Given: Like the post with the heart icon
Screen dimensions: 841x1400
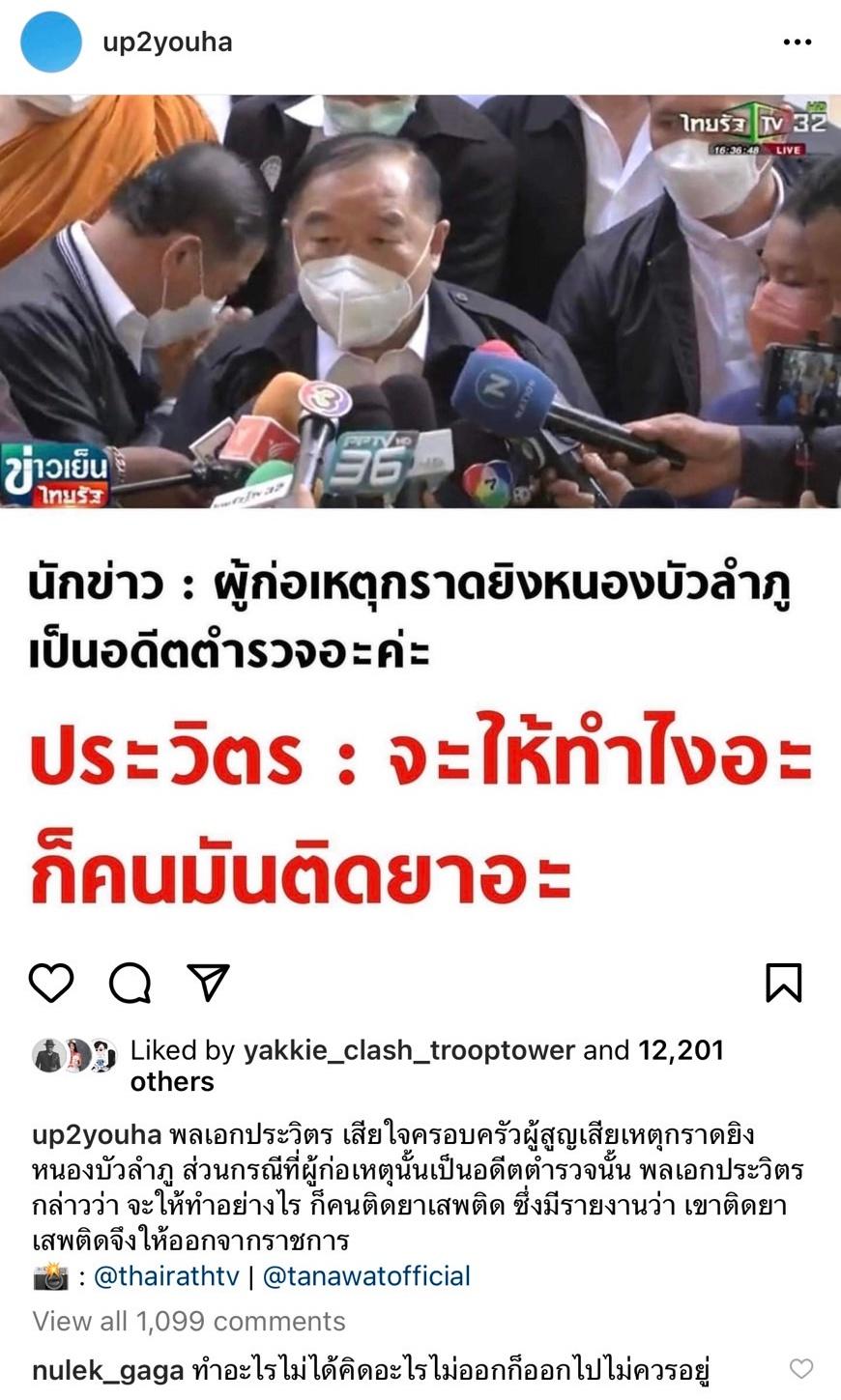Looking at the screenshot, I should coord(51,983).
